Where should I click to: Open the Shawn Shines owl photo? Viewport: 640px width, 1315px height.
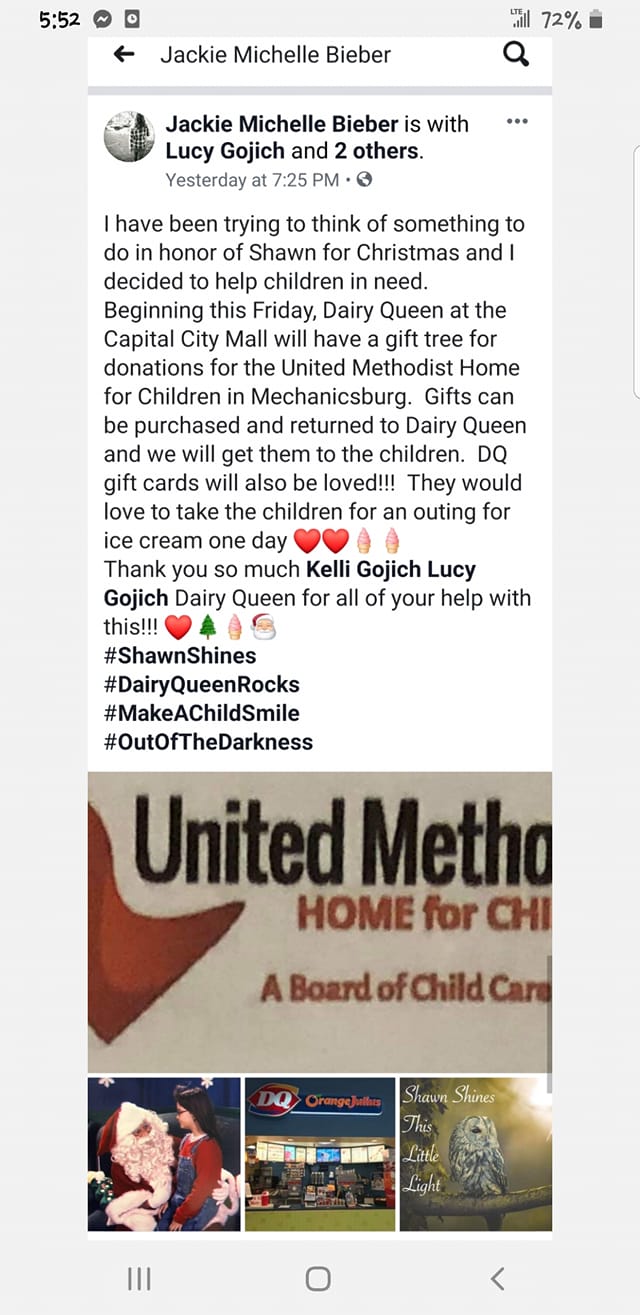476,1154
